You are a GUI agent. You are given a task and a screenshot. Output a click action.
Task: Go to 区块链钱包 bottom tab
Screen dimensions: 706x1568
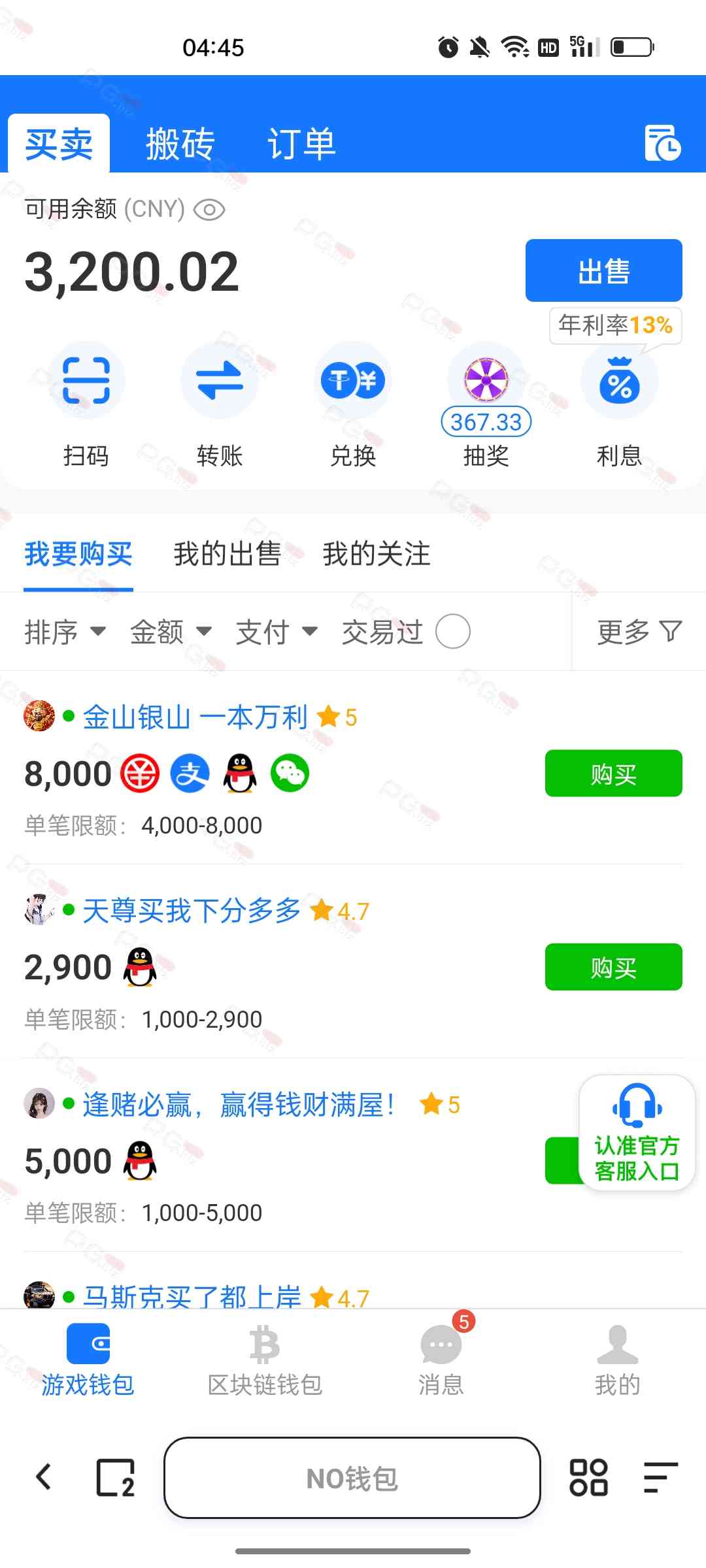[x=265, y=1360]
